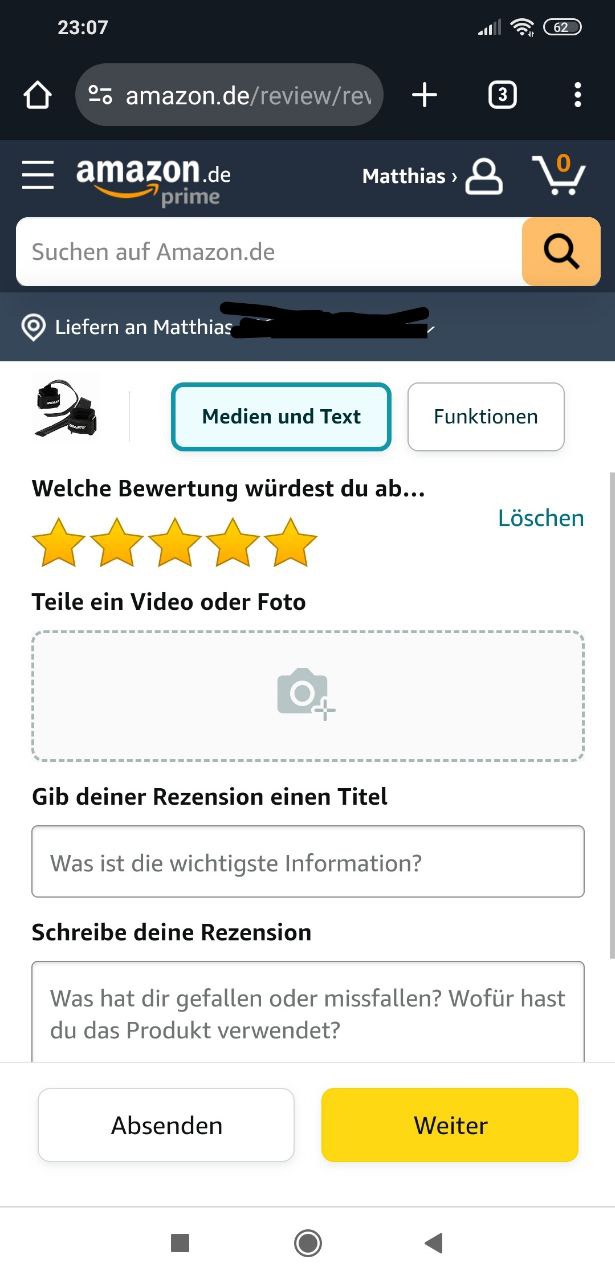The image size is (615, 1280).
Task: Show the open tabs switcher
Action: pos(502,95)
